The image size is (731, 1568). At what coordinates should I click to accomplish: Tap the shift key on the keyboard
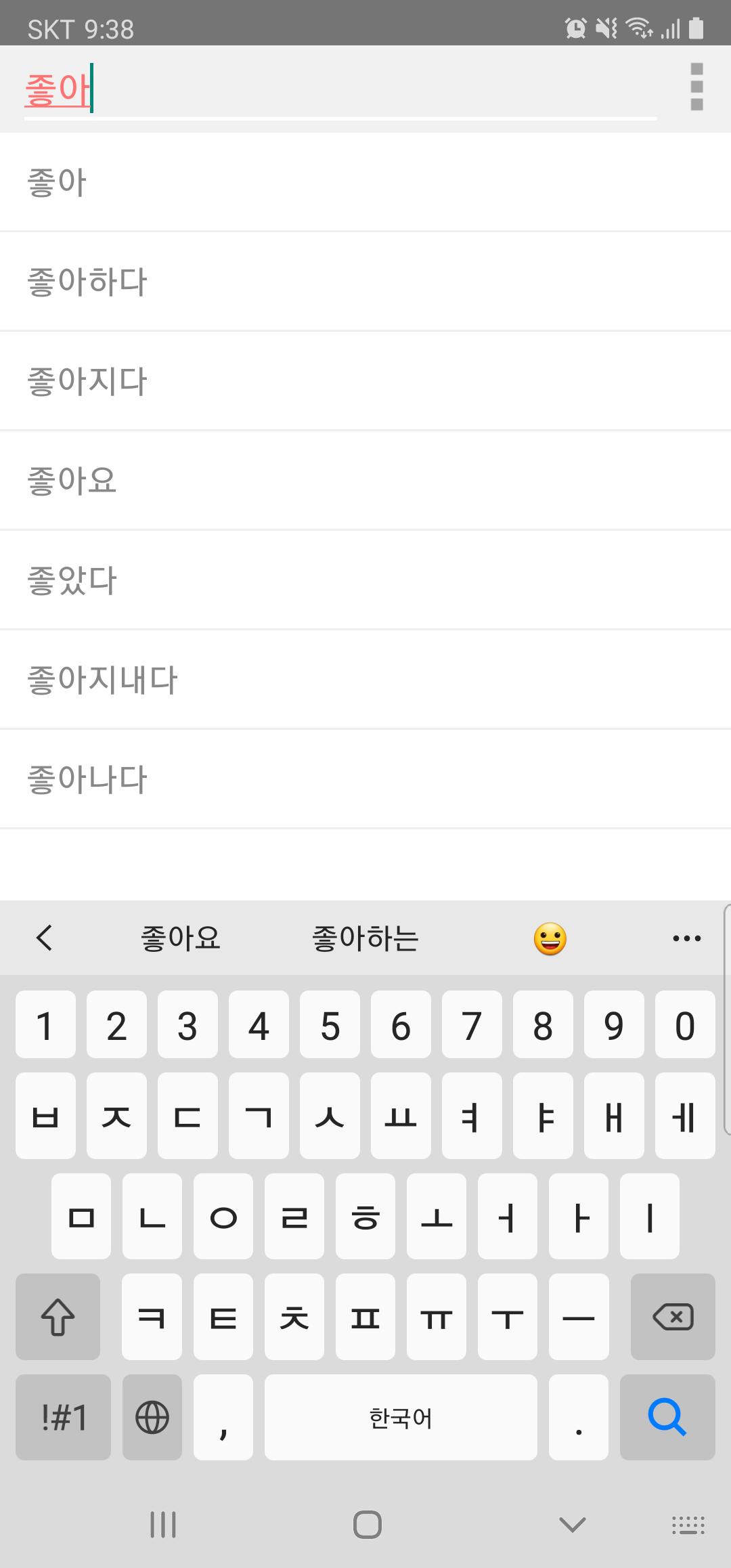[58, 1317]
